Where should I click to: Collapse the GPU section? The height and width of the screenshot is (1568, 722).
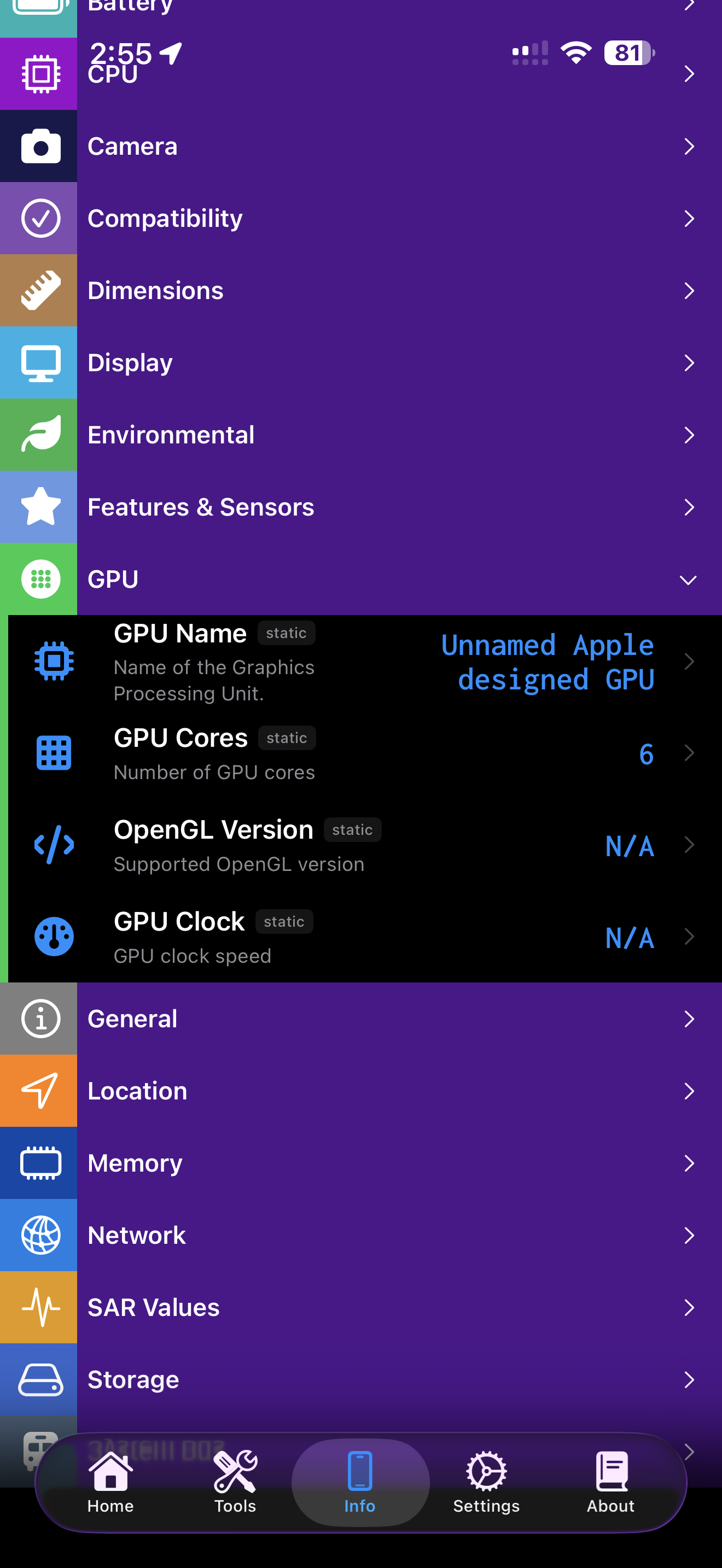688,579
